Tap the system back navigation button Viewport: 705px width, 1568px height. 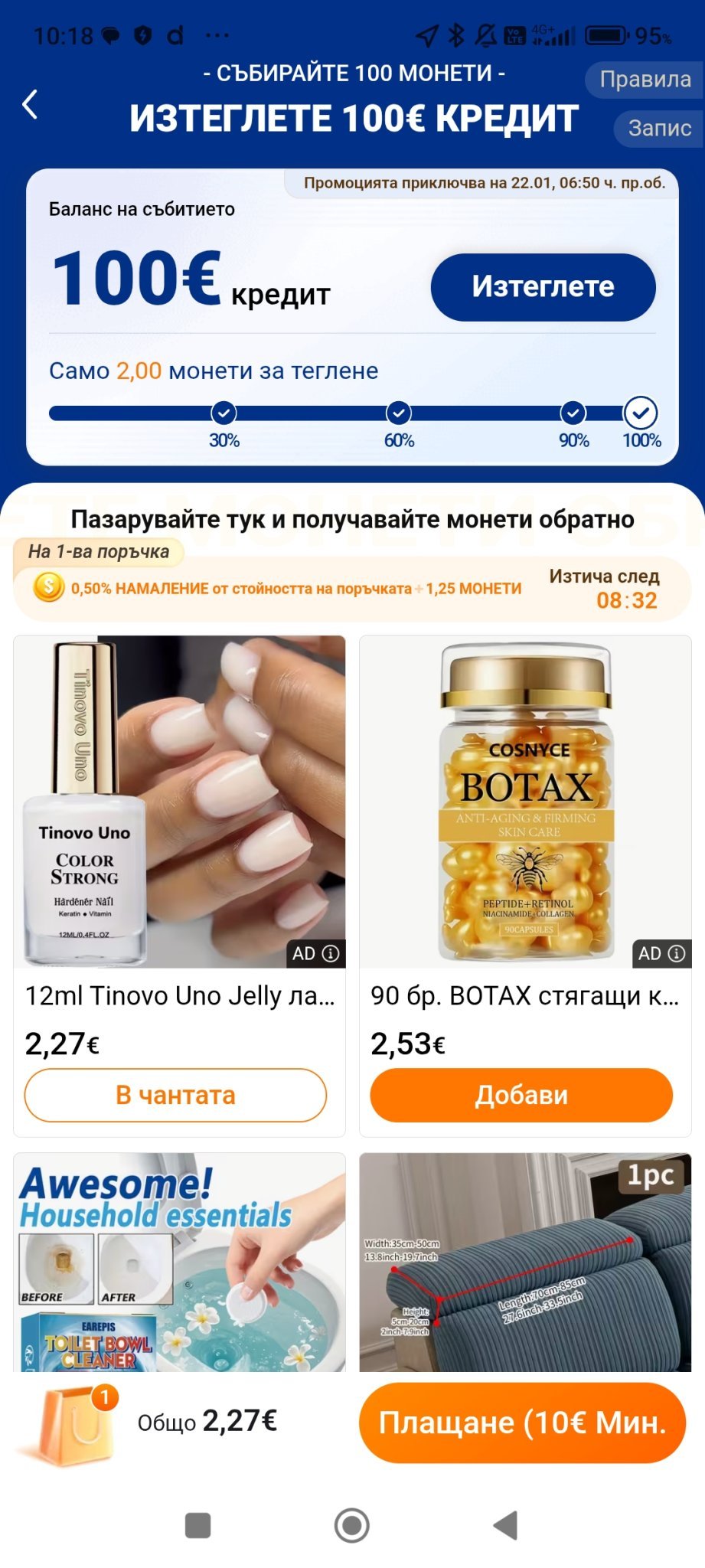point(505,1525)
